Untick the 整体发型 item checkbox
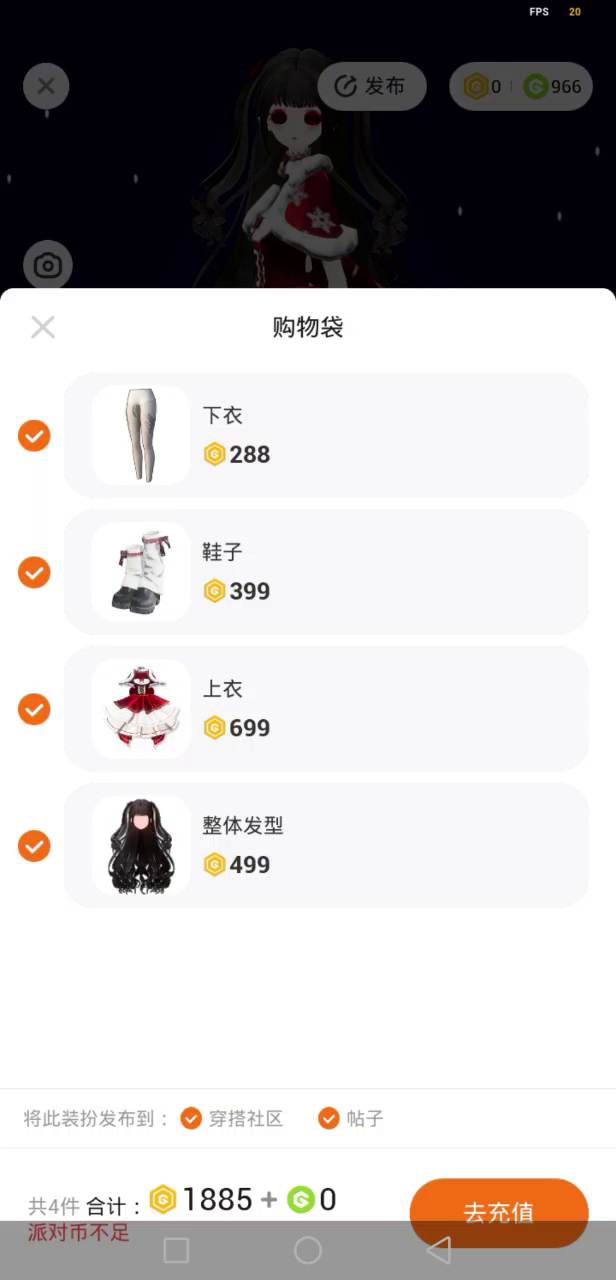Viewport: 616px width, 1280px height. (x=34, y=846)
